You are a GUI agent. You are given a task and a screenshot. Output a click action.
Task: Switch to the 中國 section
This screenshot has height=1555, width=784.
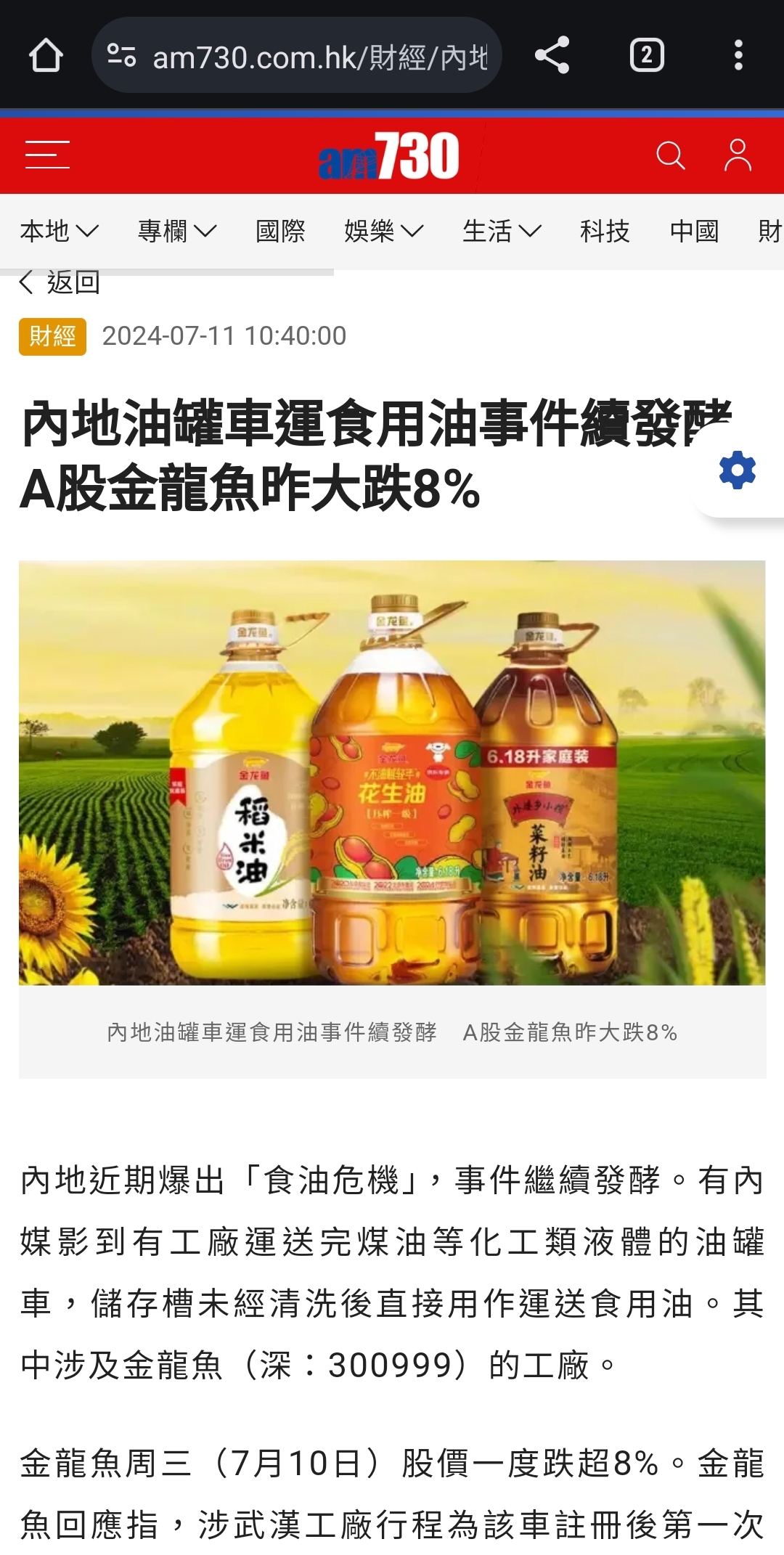click(x=694, y=232)
